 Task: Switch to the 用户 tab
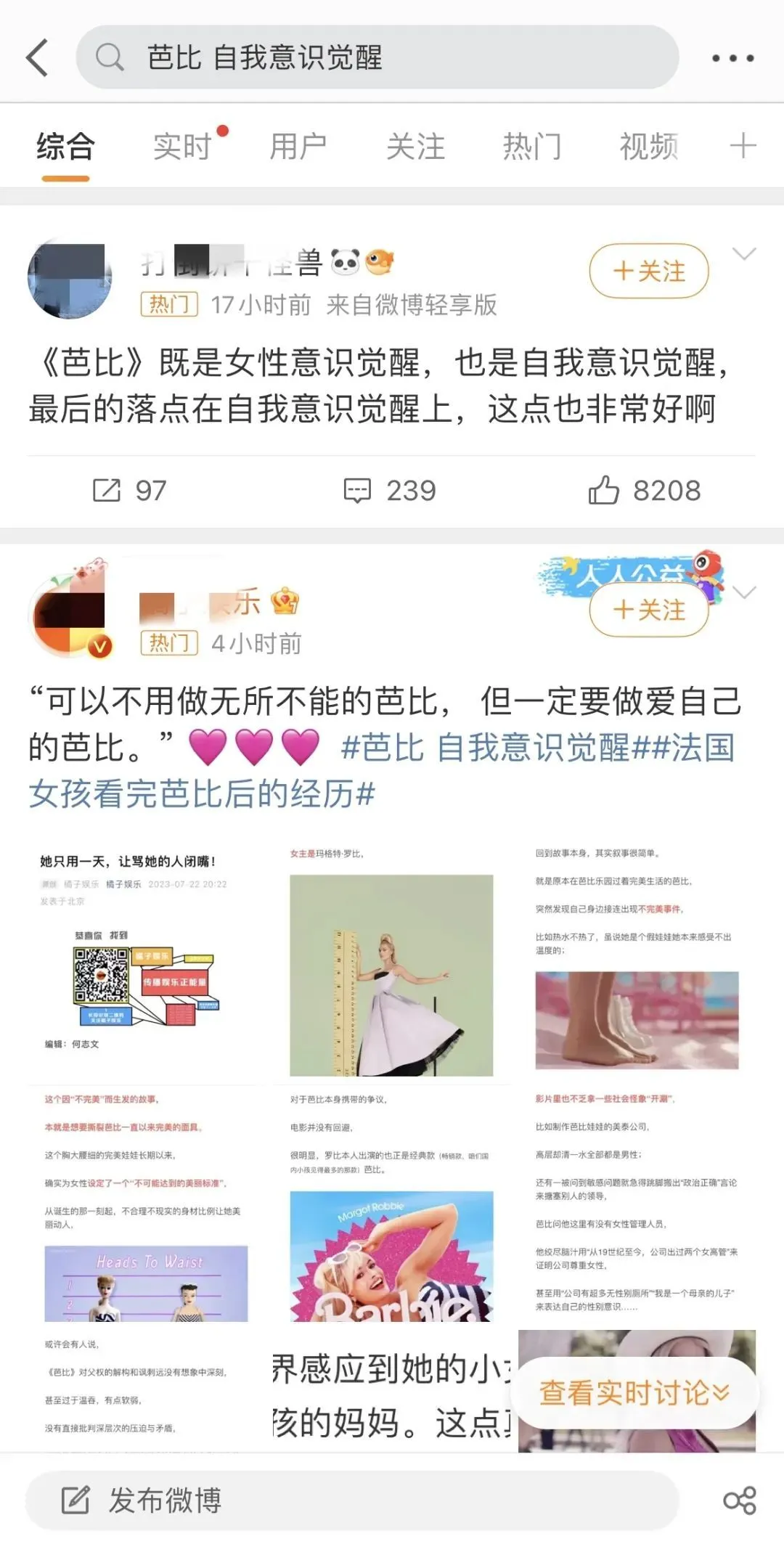click(298, 147)
